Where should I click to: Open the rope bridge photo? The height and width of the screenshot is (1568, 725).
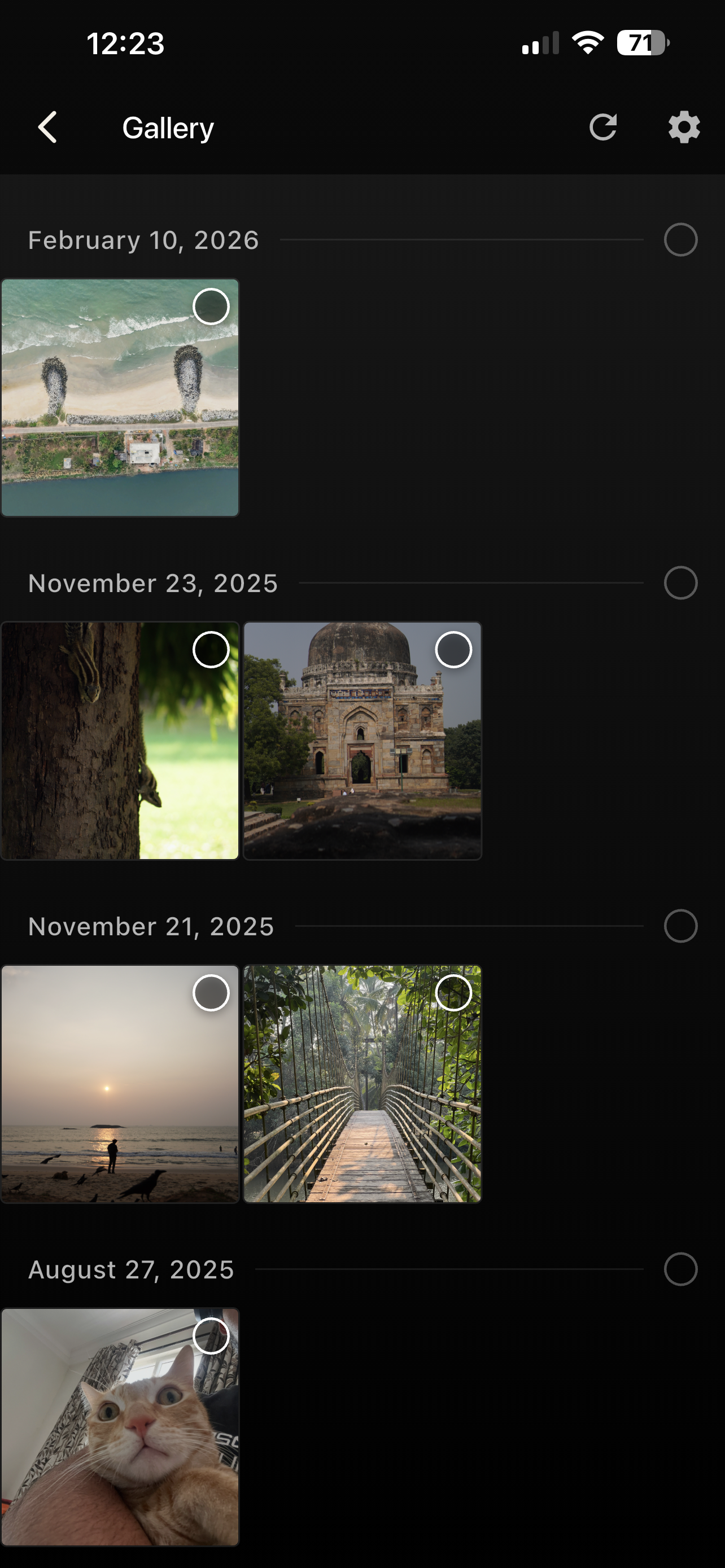tap(363, 1096)
